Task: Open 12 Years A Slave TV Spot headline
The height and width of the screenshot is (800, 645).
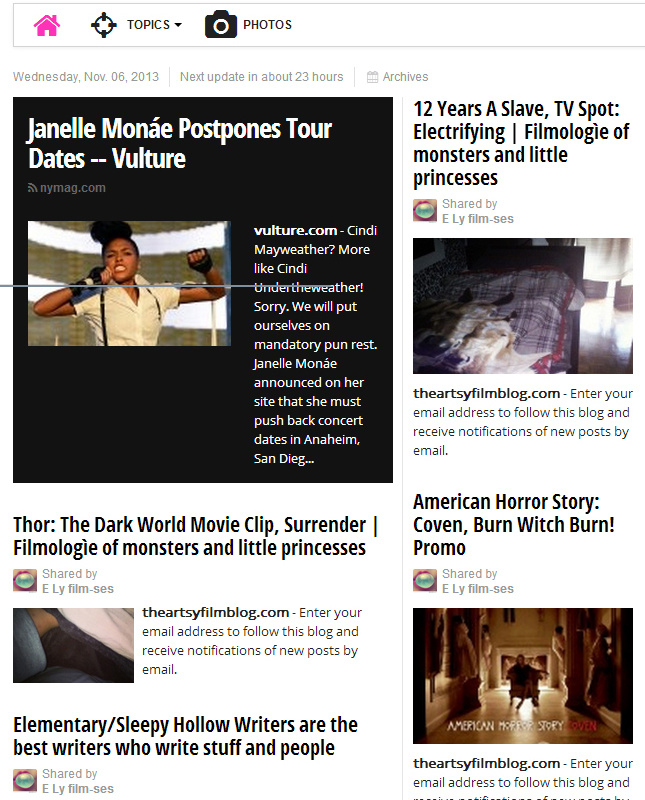Action: pyautogui.click(x=521, y=143)
